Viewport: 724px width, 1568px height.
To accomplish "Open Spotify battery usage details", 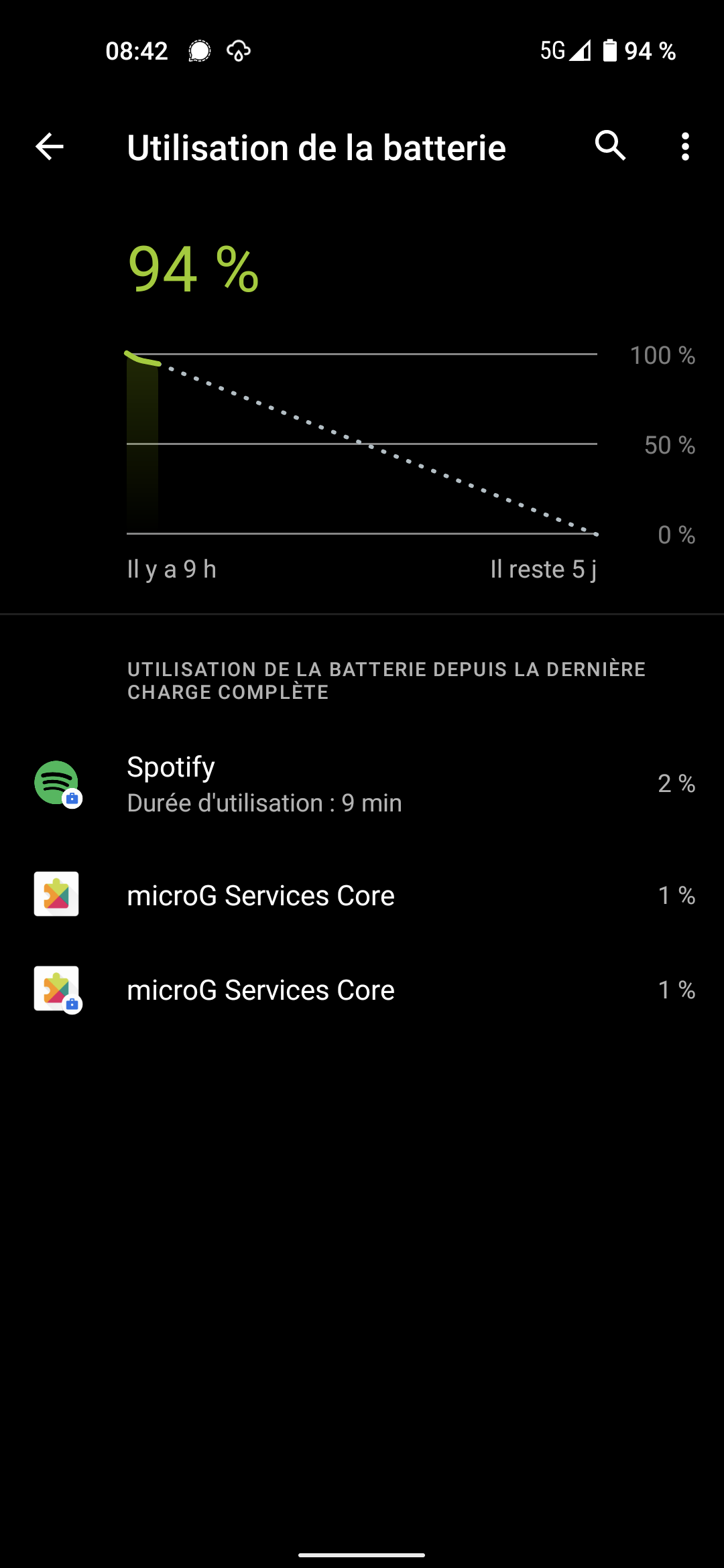I will tap(362, 783).
